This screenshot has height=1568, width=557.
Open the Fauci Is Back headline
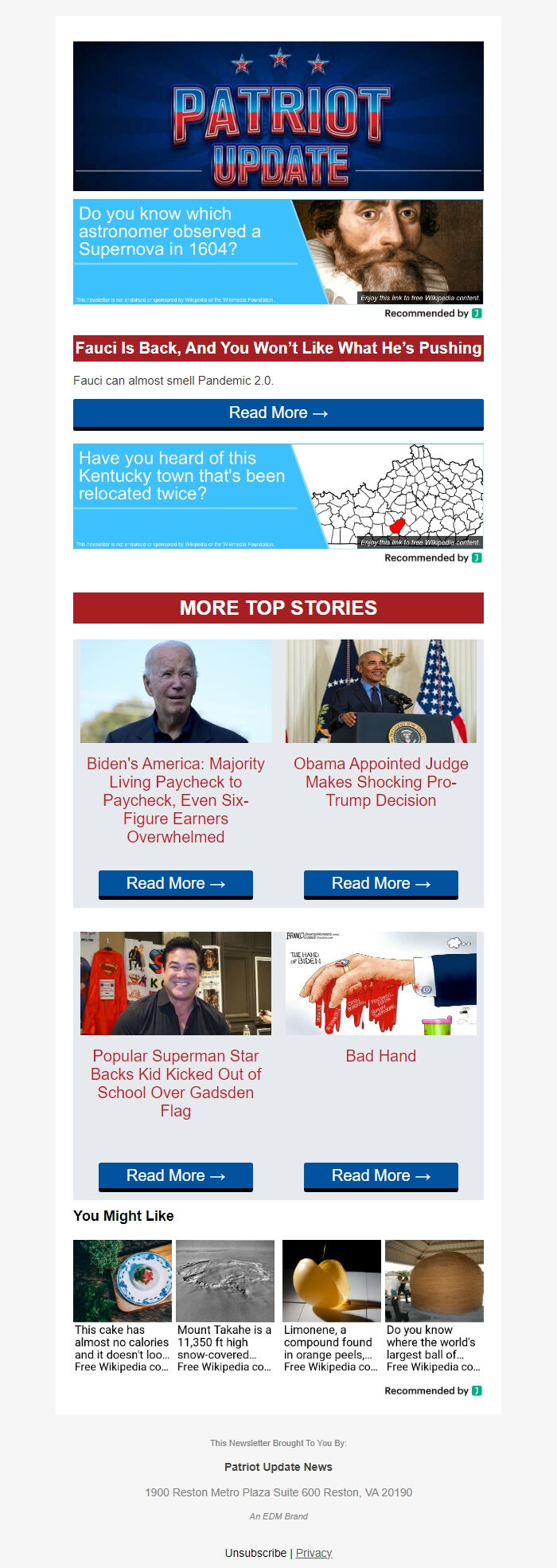(278, 348)
